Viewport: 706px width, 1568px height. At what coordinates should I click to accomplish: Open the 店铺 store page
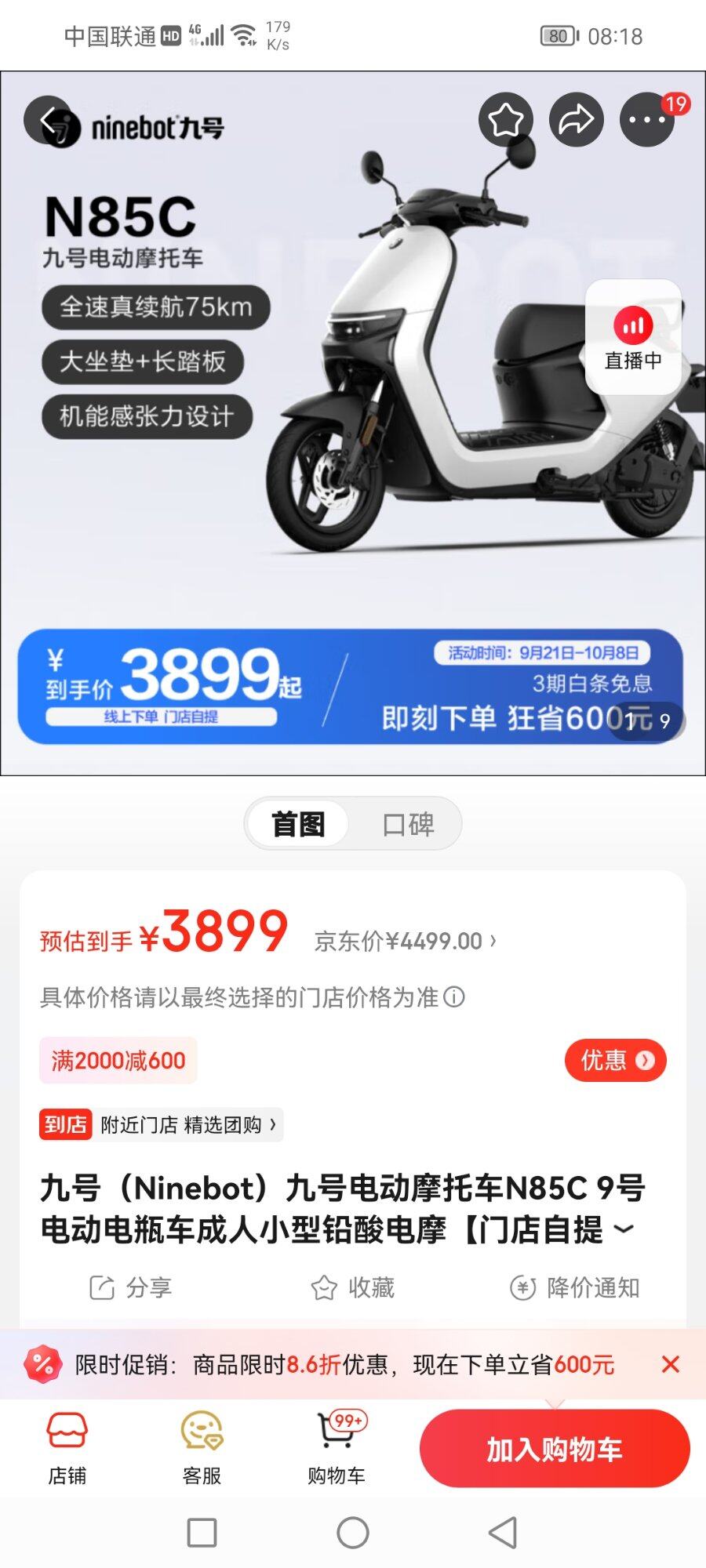point(67,1449)
